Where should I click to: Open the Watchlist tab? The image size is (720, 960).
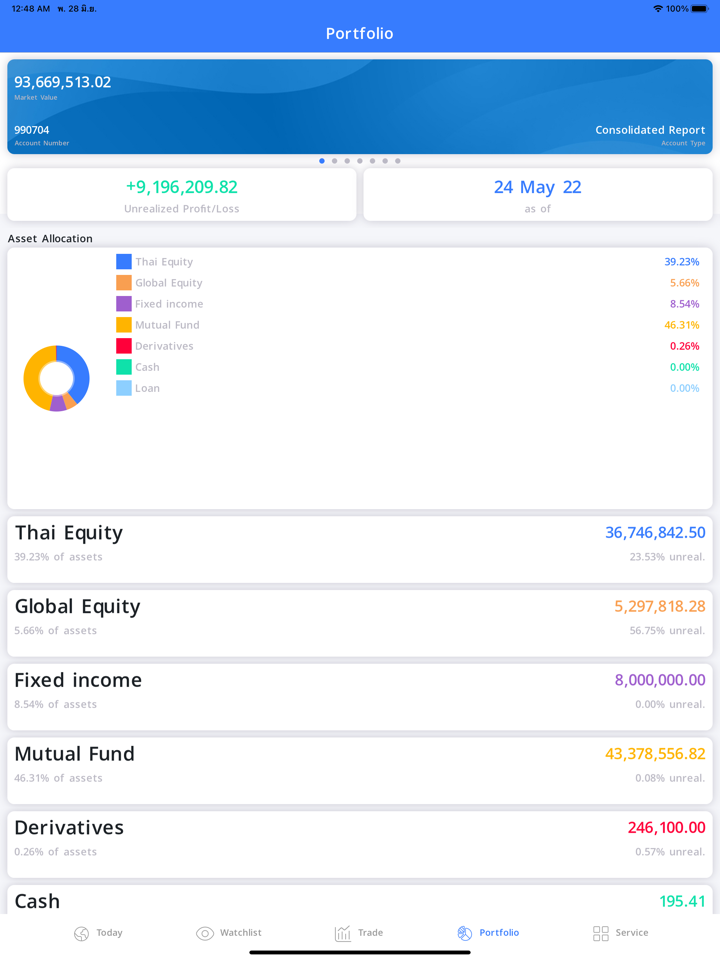point(229,933)
